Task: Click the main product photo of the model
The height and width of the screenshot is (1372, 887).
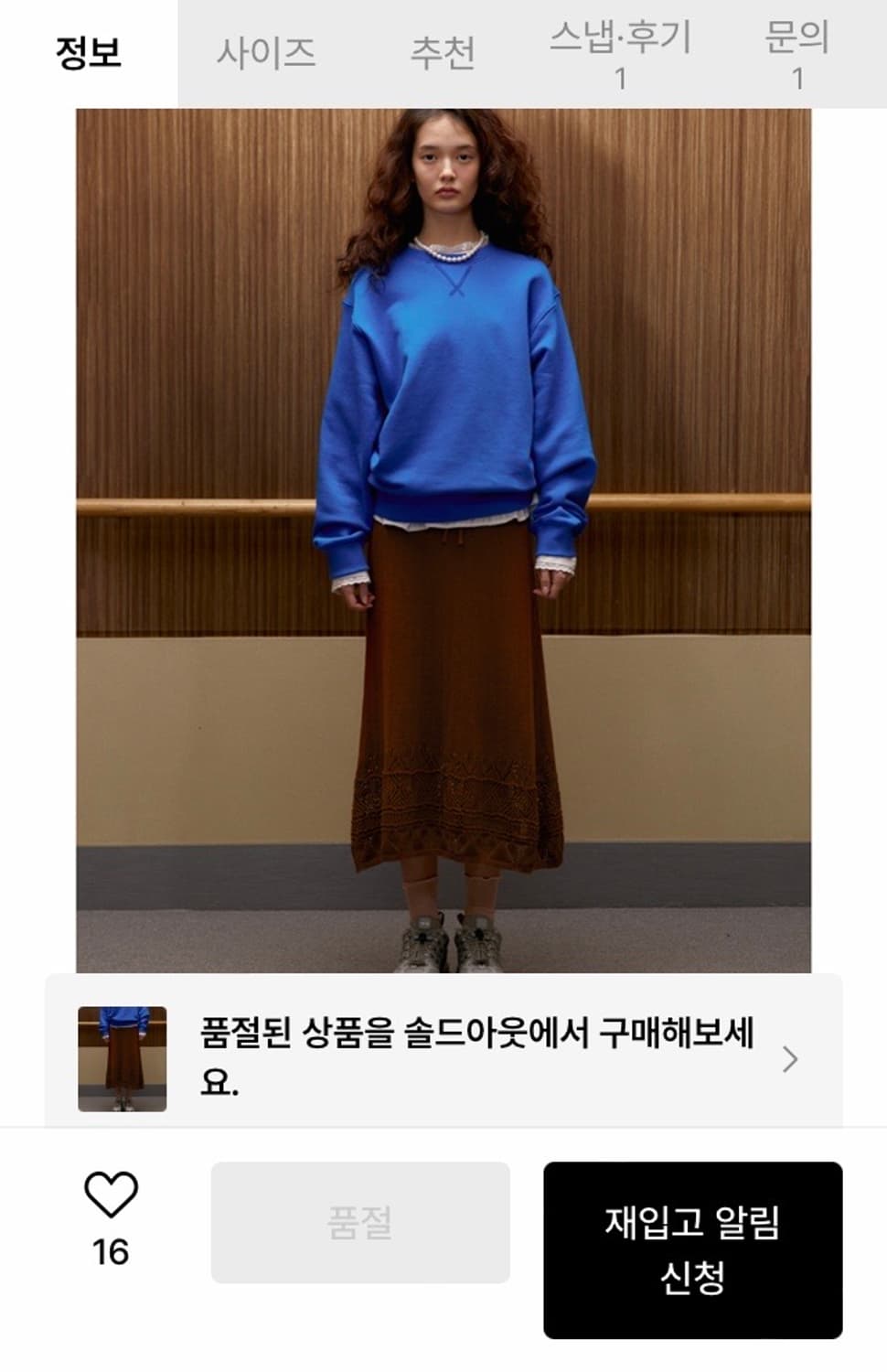Action: point(443,540)
